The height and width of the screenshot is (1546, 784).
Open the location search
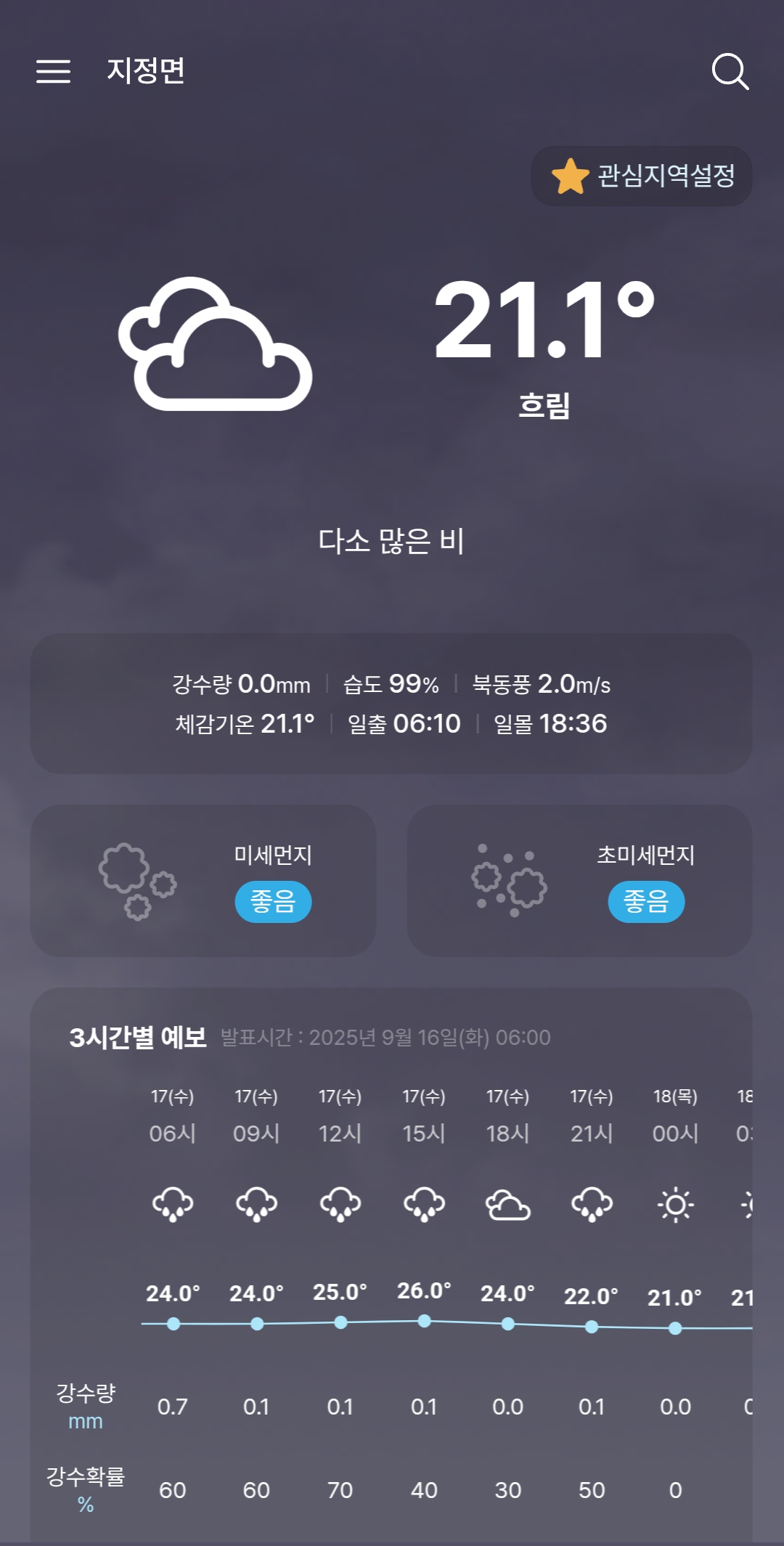point(730,71)
